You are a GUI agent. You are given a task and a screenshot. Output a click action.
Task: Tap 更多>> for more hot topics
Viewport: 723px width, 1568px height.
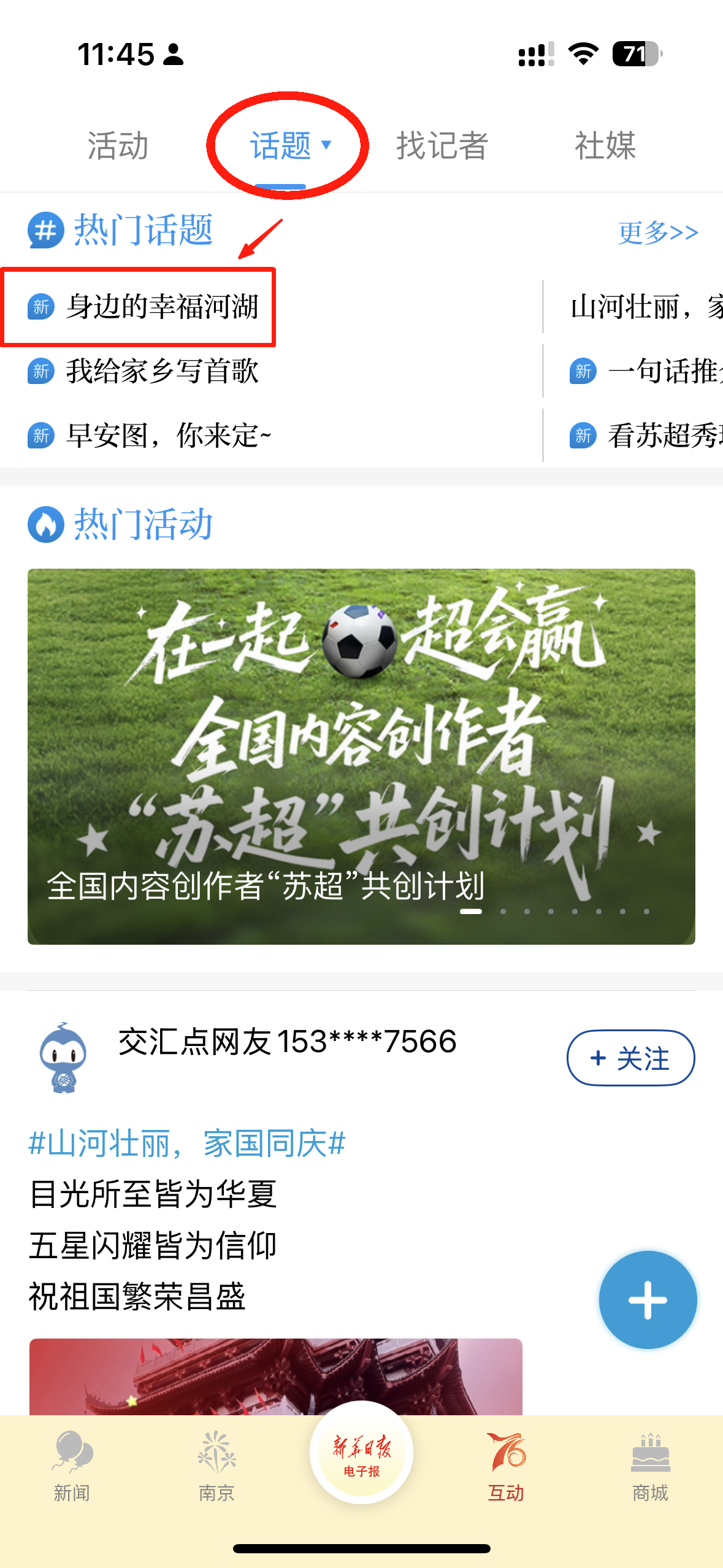[657, 233]
